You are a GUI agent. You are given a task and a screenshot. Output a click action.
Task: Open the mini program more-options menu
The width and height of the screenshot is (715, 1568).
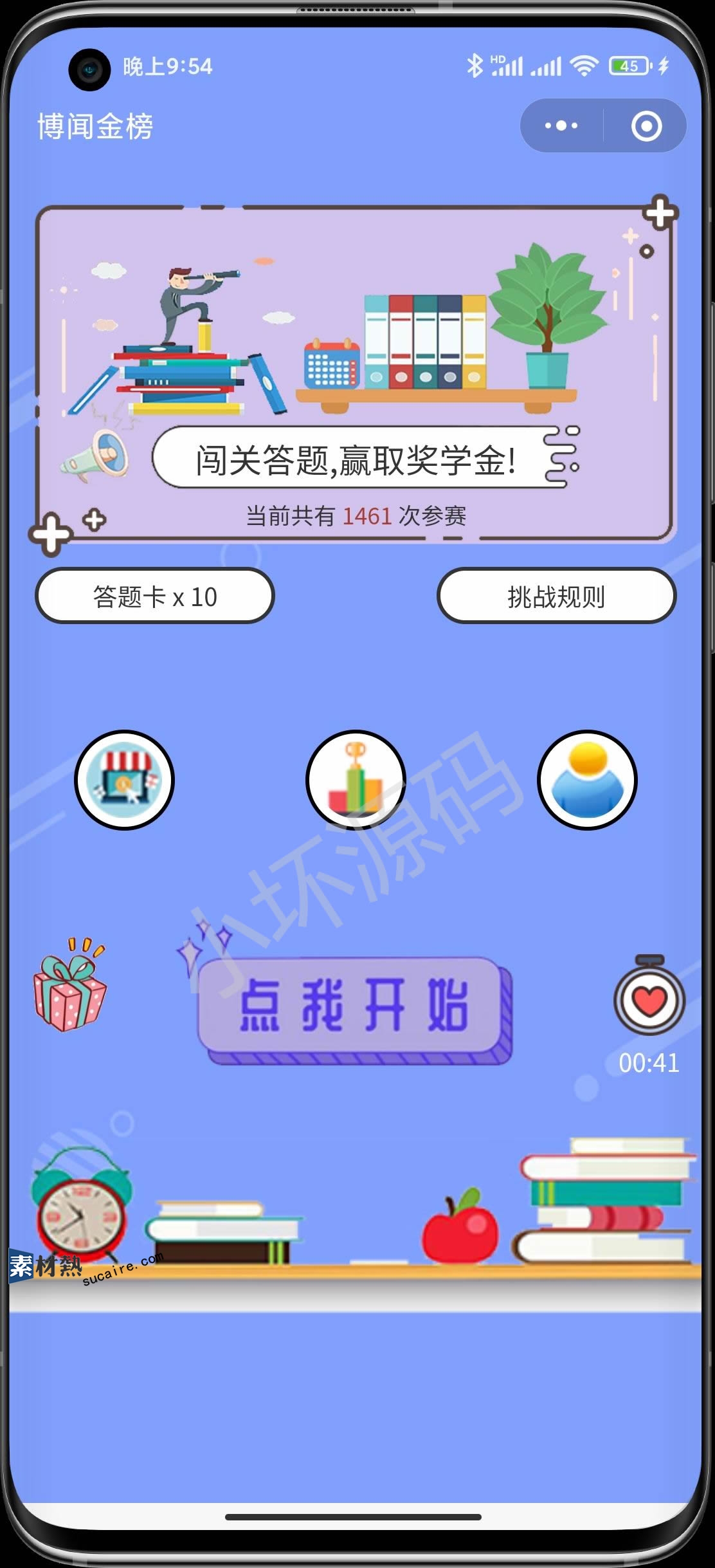[x=561, y=125]
